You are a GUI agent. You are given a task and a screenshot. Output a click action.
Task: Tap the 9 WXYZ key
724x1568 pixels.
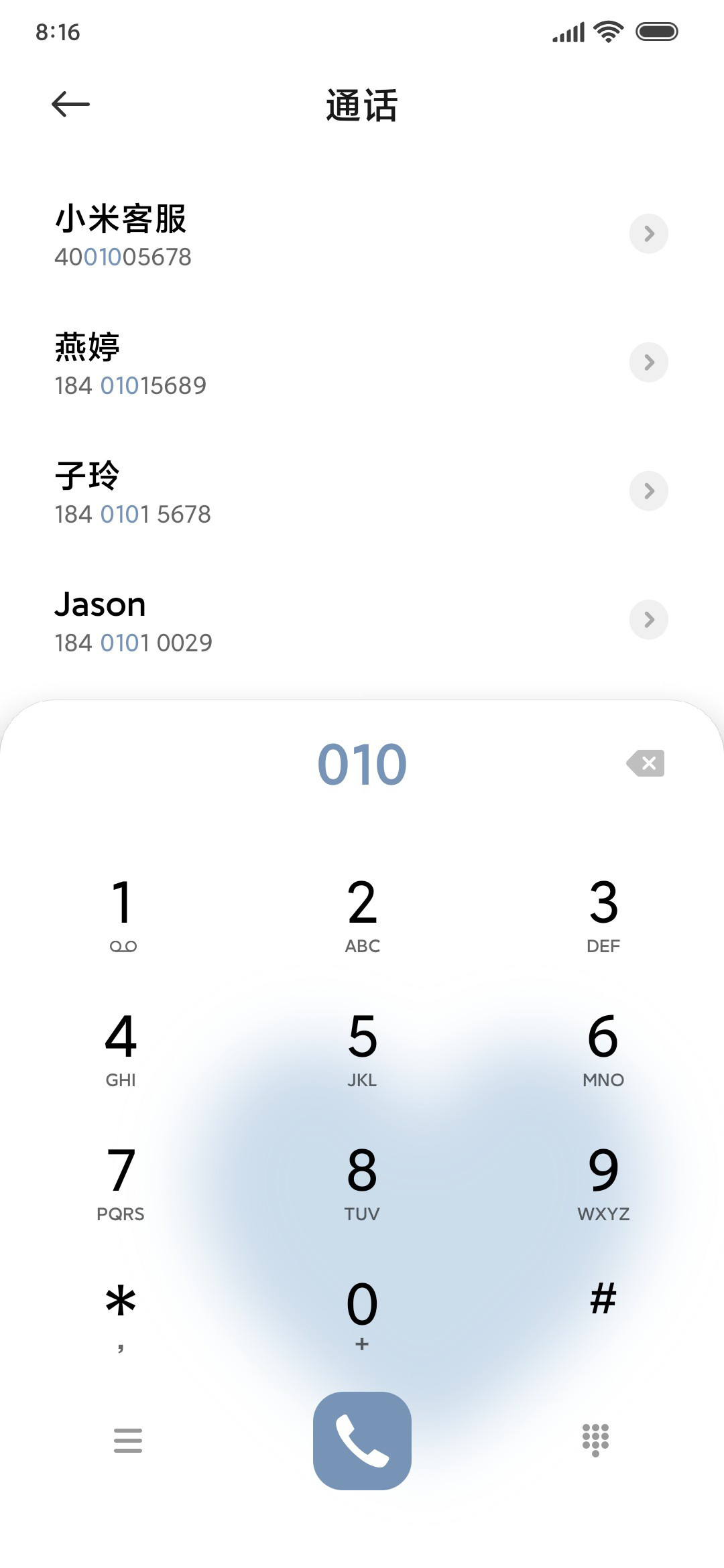[x=603, y=1183]
